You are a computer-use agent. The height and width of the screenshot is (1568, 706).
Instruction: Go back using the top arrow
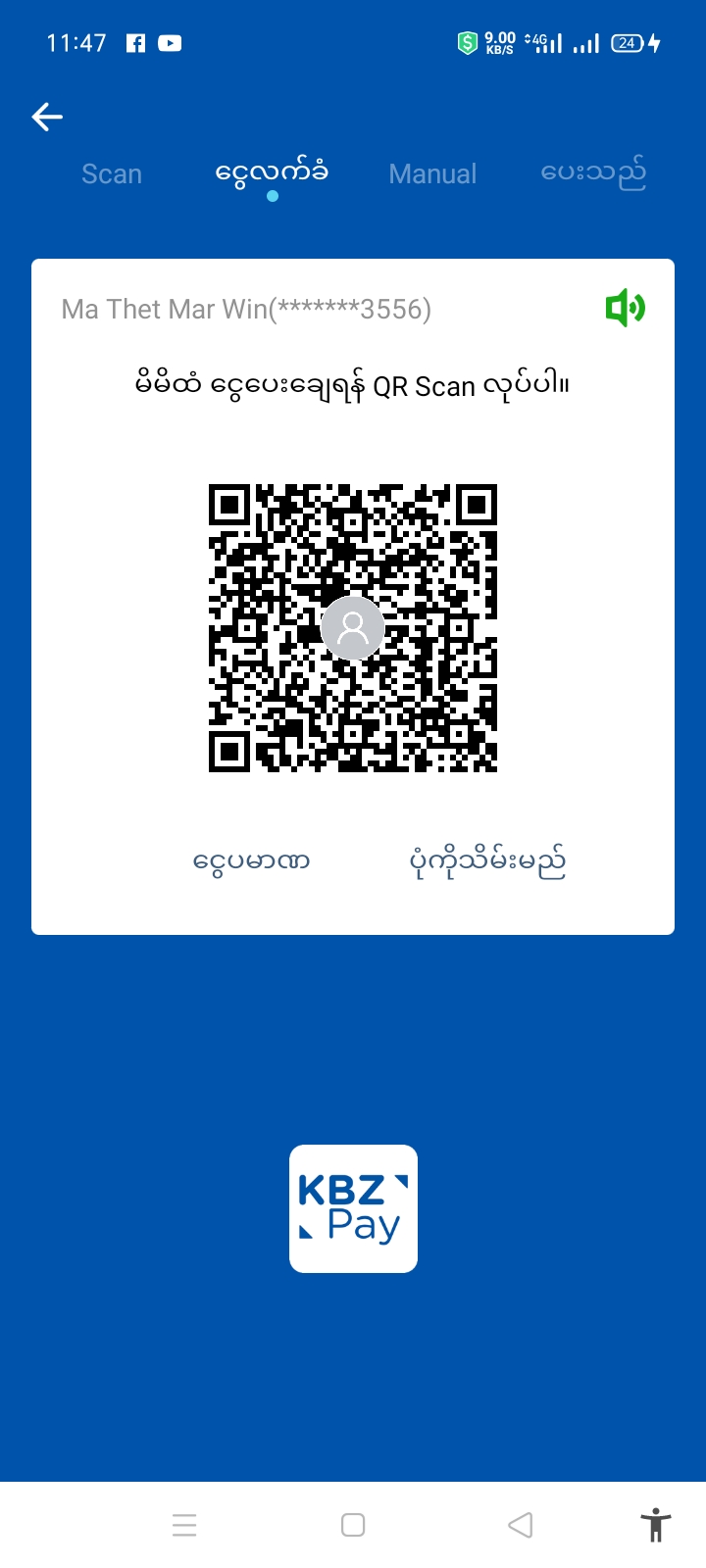(x=47, y=118)
